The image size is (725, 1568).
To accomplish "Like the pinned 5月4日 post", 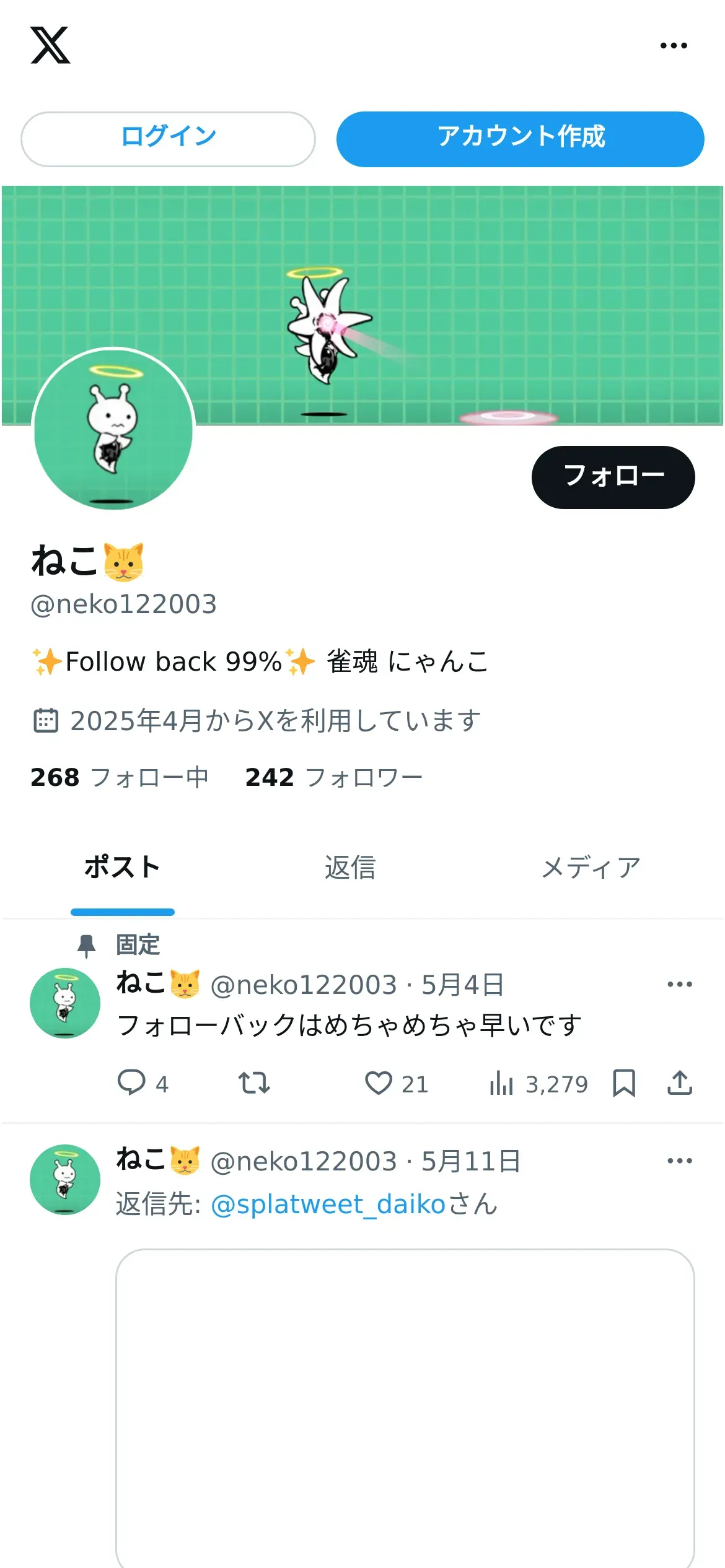I will coord(378,1083).
